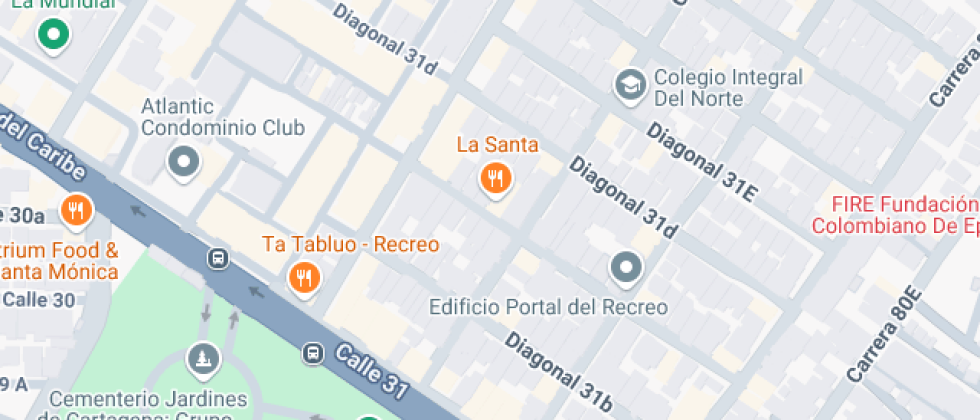Tap the La Mundial green pin
Screen dimensions: 980x420
(x=53, y=34)
